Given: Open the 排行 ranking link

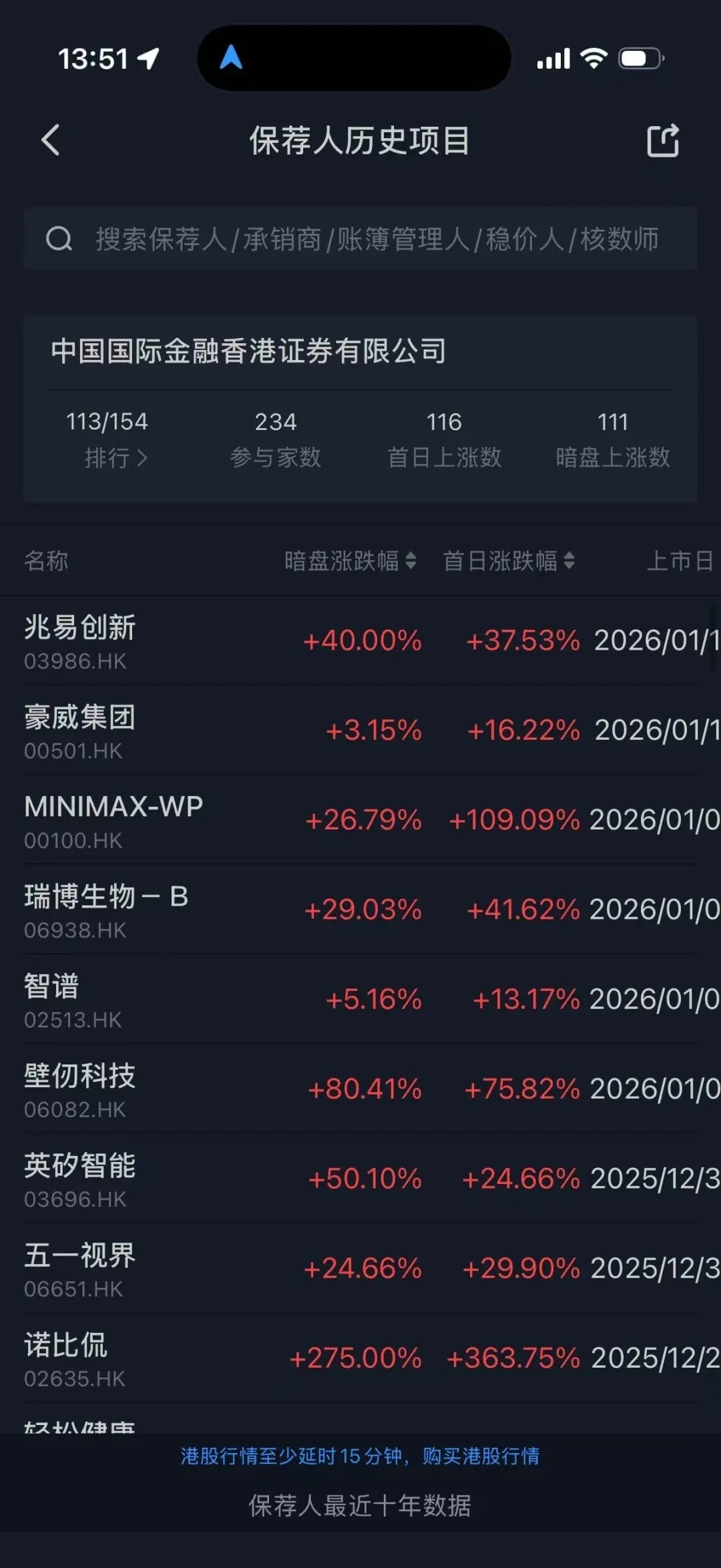Looking at the screenshot, I should (115, 458).
